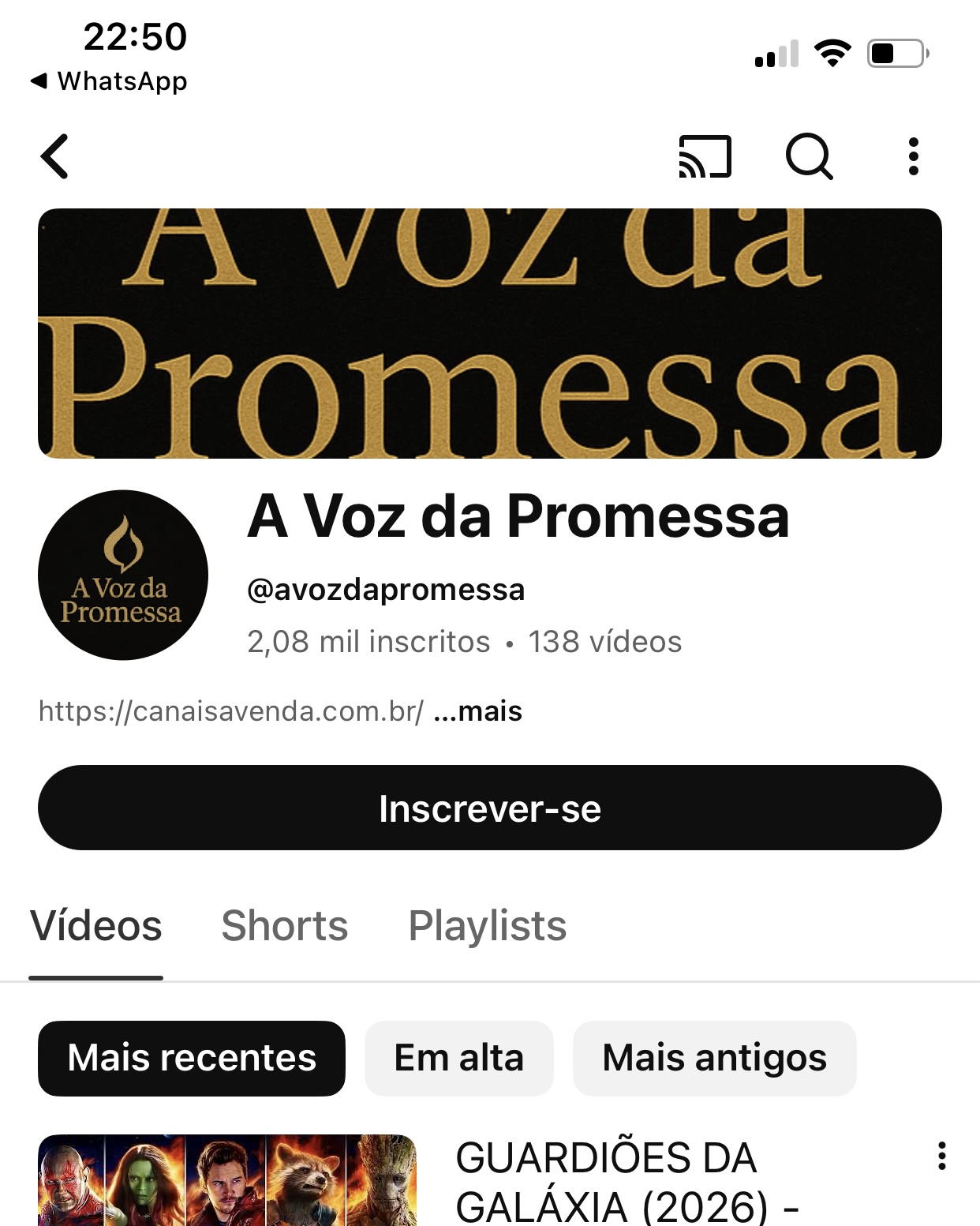Open options for Guardiões da Galáxia video
Screen dimensions: 980x1226
pyautogui.click(x=941, y=1156)
